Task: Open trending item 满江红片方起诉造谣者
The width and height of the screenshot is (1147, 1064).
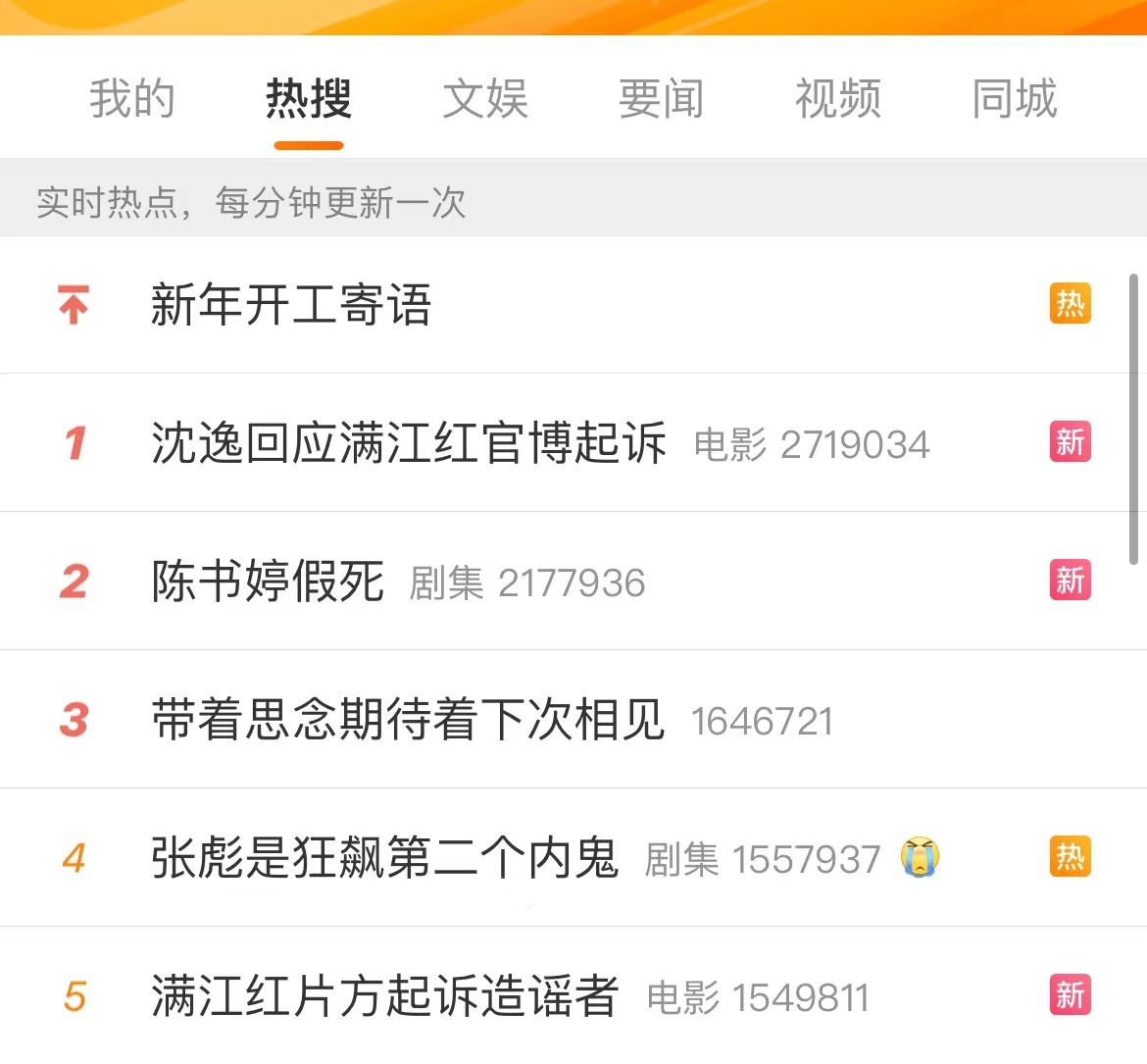Action: [384, 996]
